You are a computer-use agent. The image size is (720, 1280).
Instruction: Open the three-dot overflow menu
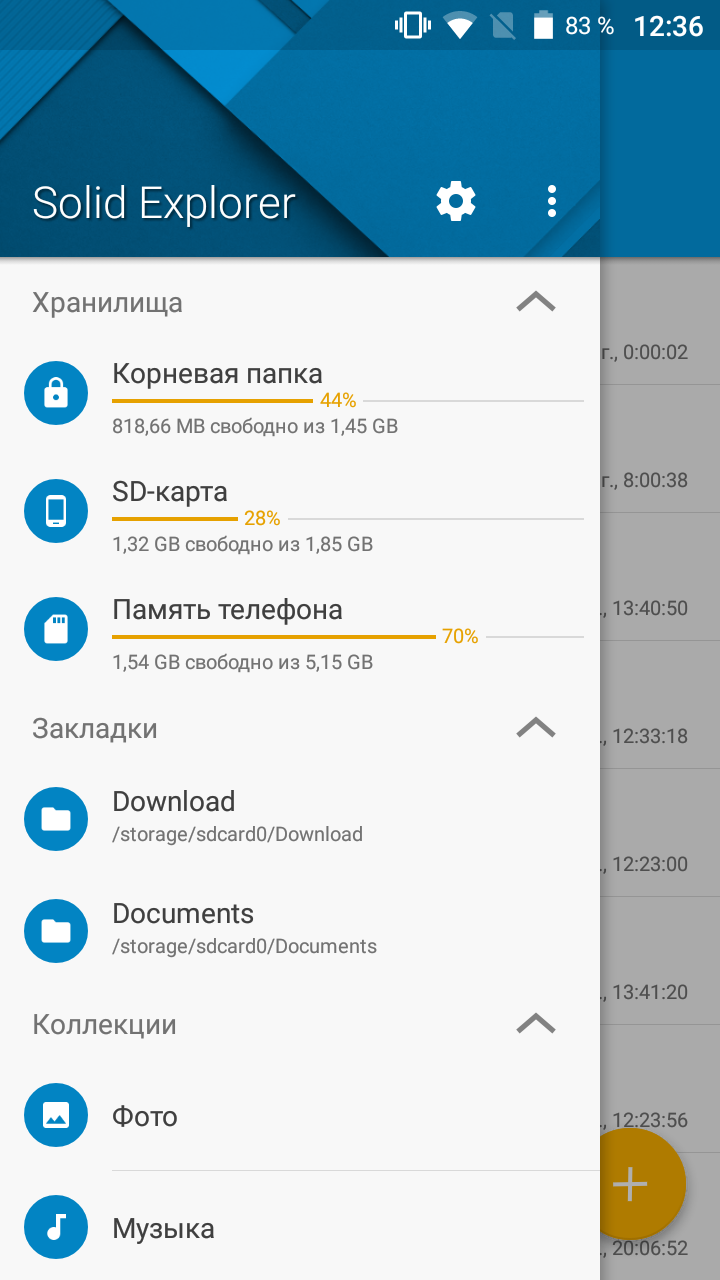coord(551,202)
